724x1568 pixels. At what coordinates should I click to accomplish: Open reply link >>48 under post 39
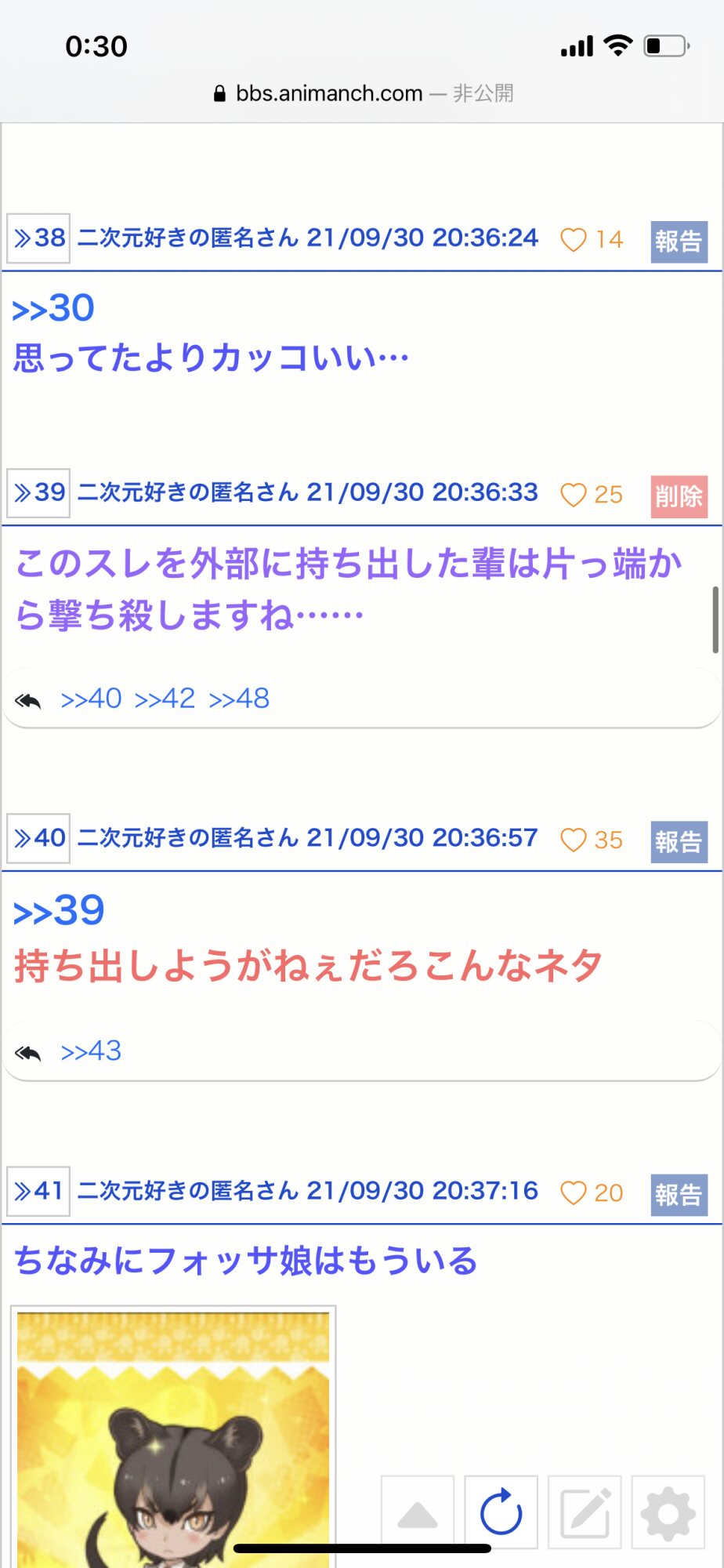tap(239, 699)
